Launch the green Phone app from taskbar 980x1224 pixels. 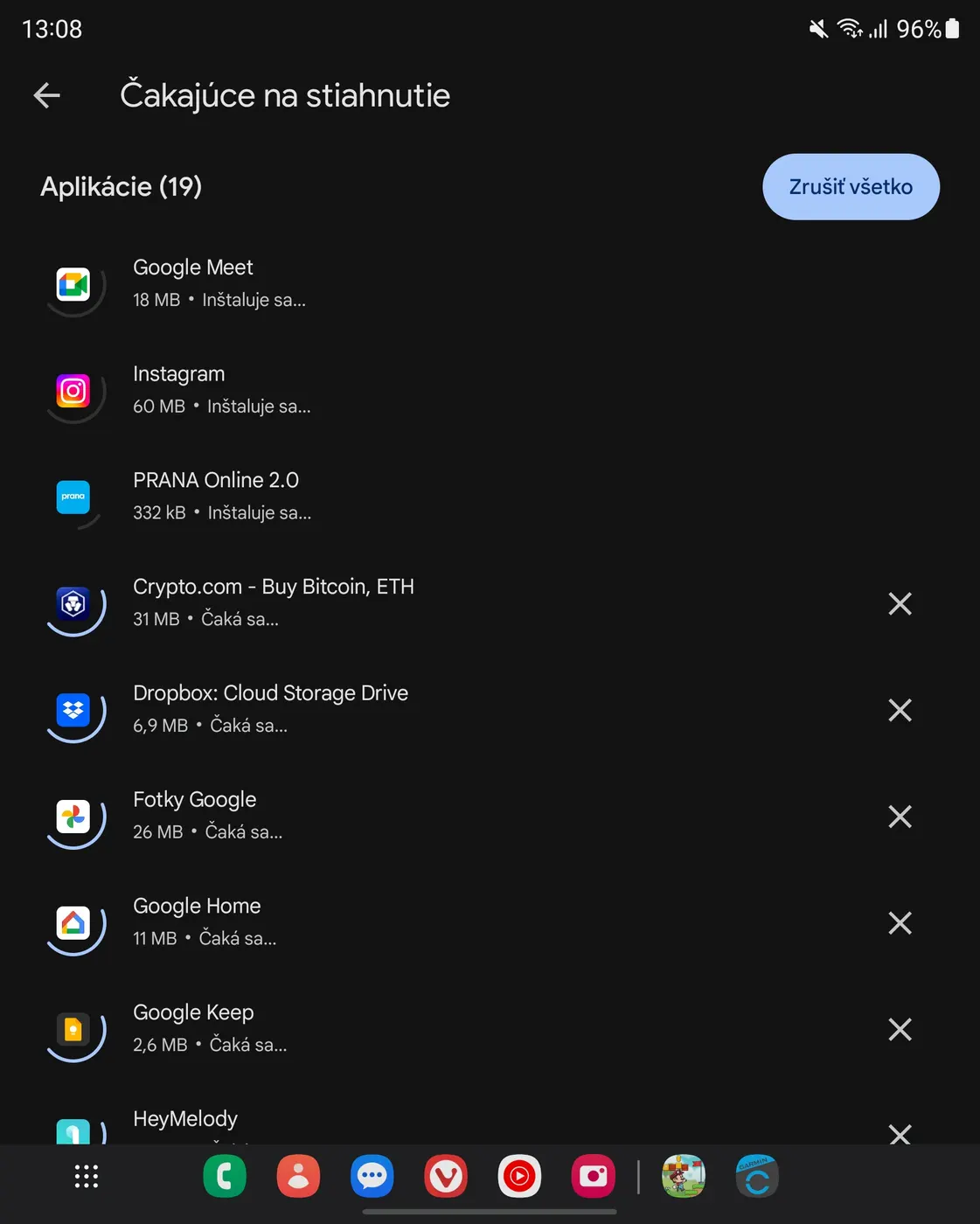pyautogui.click(x=225, y=1177)
